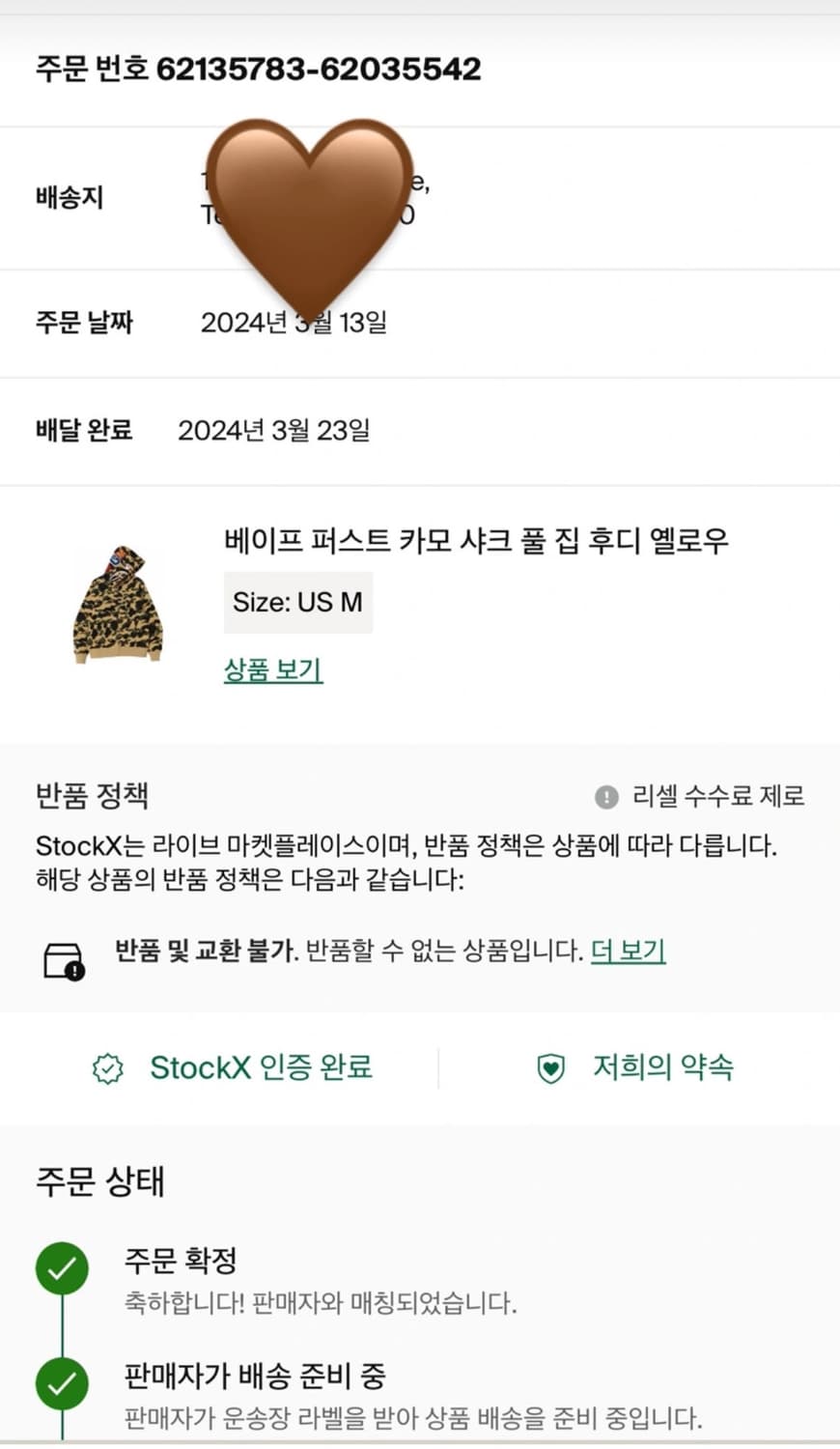Select the heart sticker over the shipping address
The width and height of the screenshot is (840, 1449).
[311, 208]
